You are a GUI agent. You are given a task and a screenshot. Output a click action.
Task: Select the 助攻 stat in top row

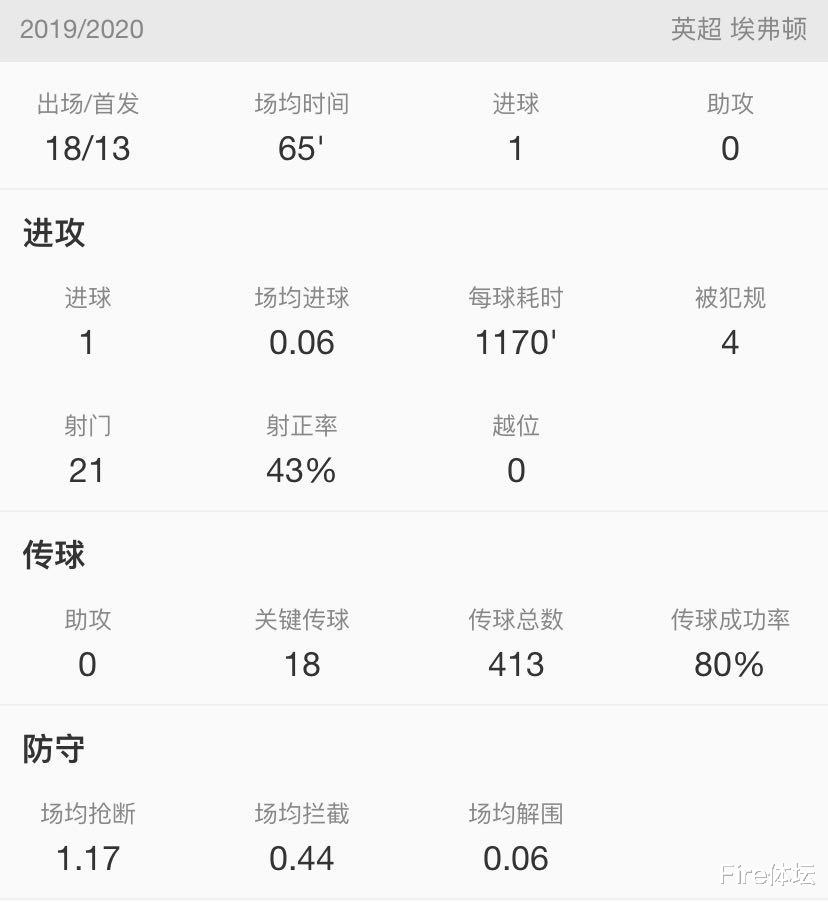[x=730, y=103]
